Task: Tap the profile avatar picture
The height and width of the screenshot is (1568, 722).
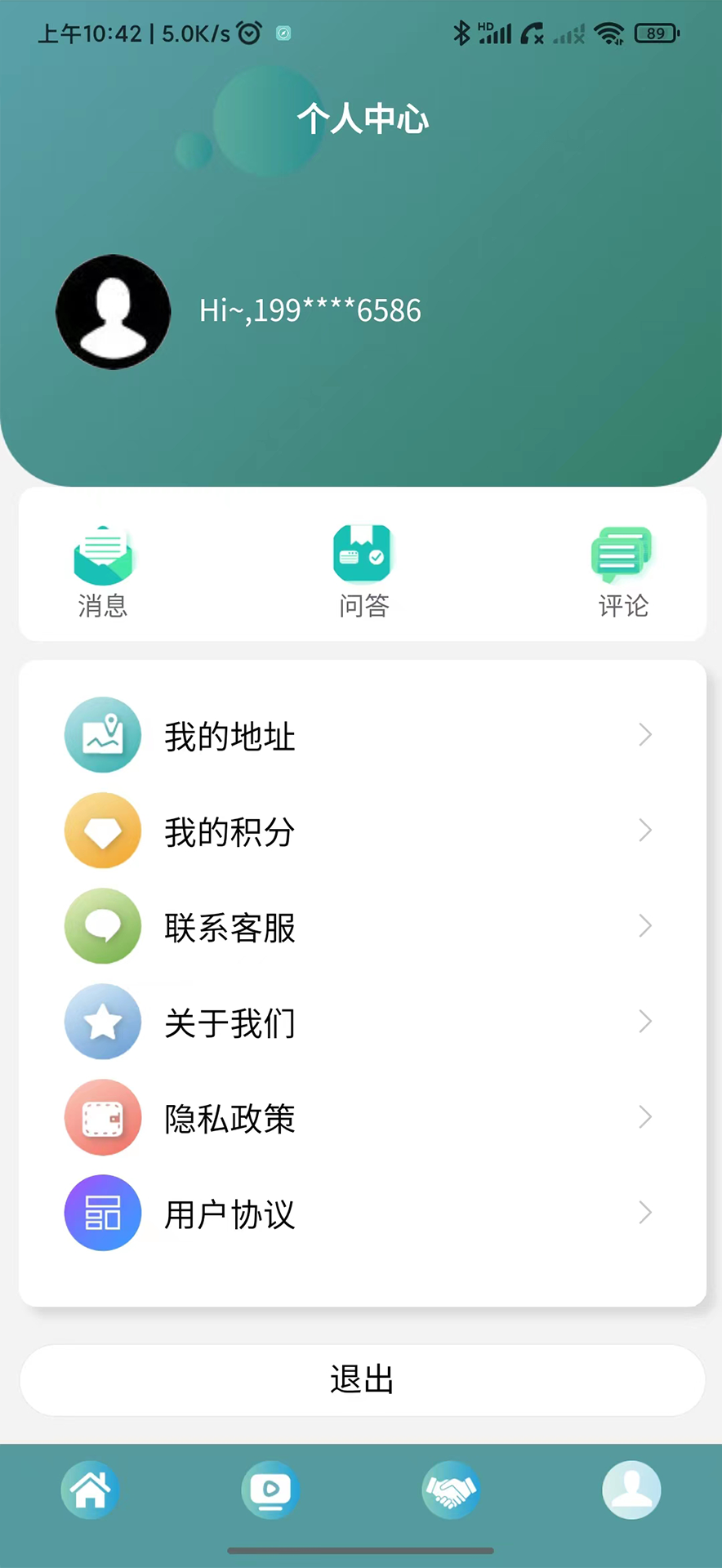Action: click(114, 311)
